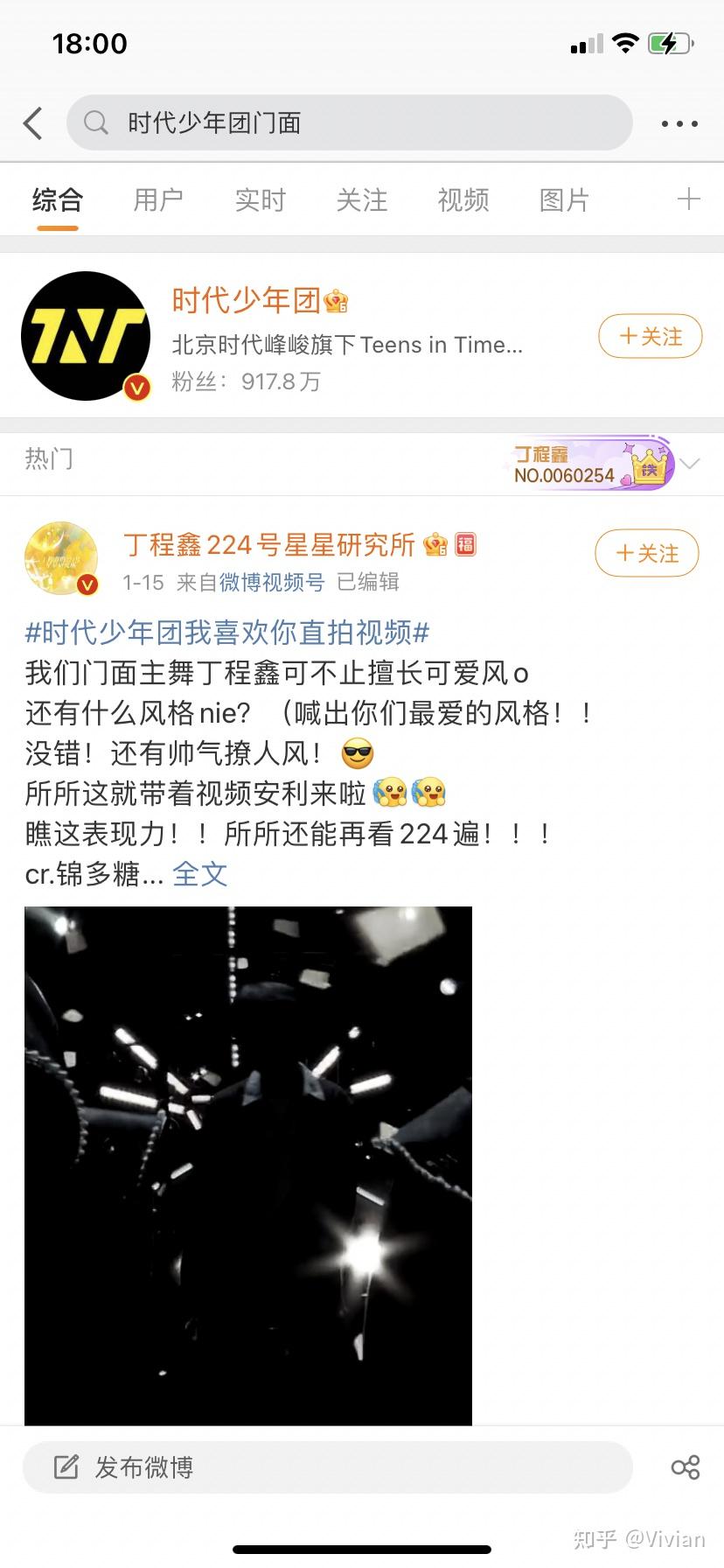
Task: Expand the 热门 dropdown chevron
Action: pyautogui.click(x=691, y=464)
